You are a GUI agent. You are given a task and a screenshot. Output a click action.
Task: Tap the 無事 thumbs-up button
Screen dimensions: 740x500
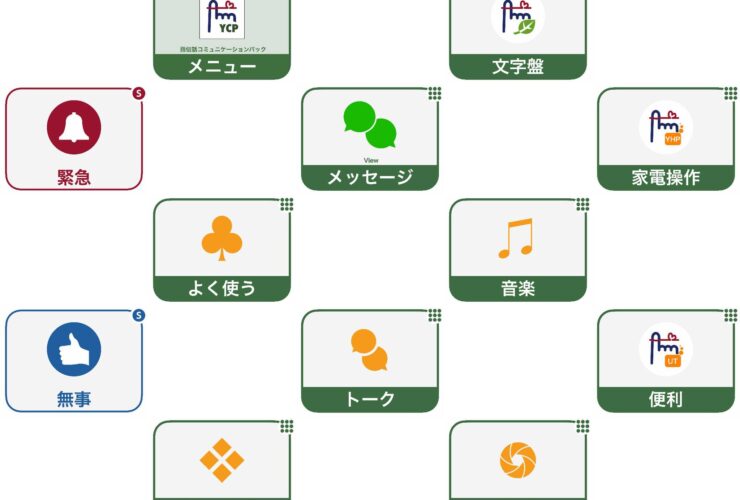(74, 361)
